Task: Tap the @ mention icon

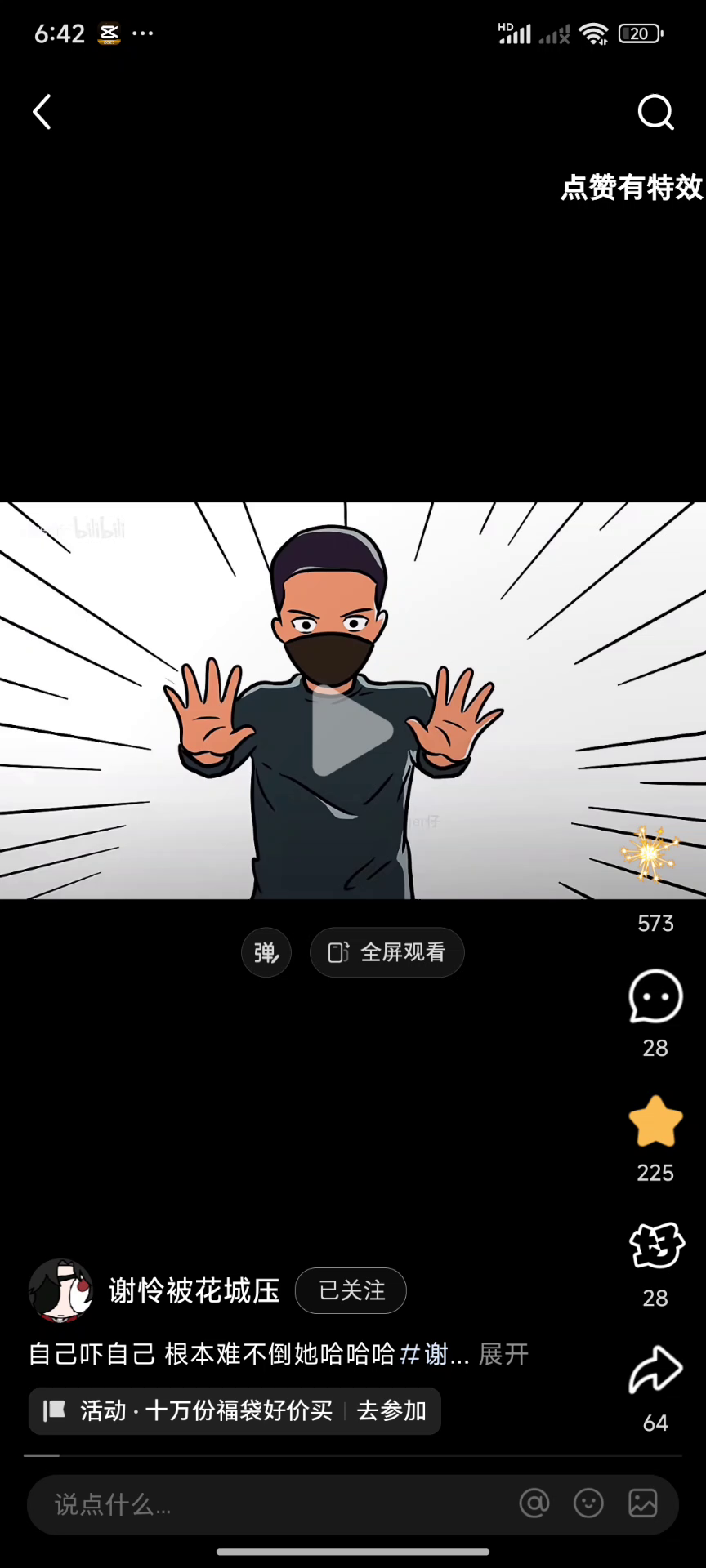Action: [534, 1503]
